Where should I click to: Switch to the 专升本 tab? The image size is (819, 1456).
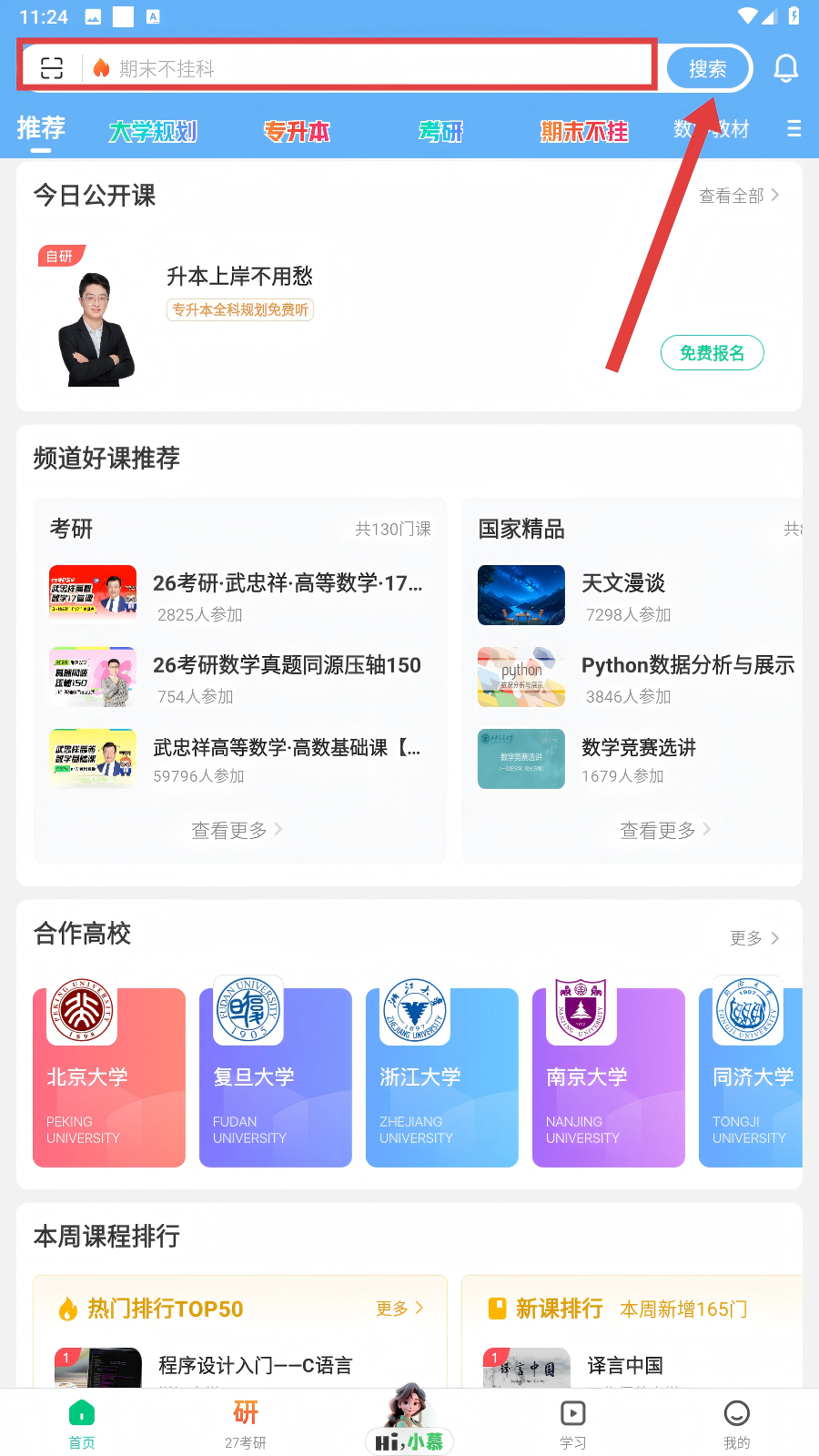297,131
